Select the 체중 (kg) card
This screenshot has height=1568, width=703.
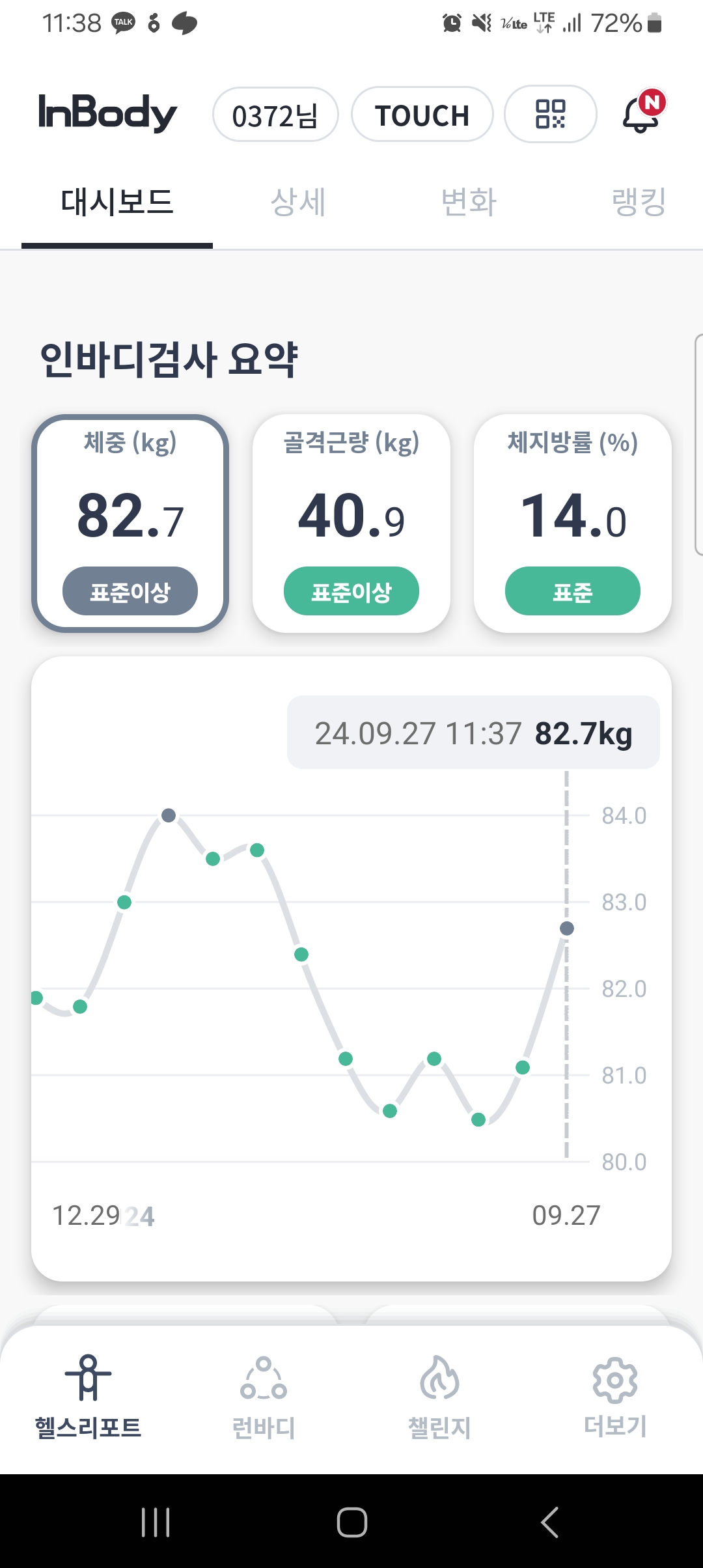pos(130,524)
